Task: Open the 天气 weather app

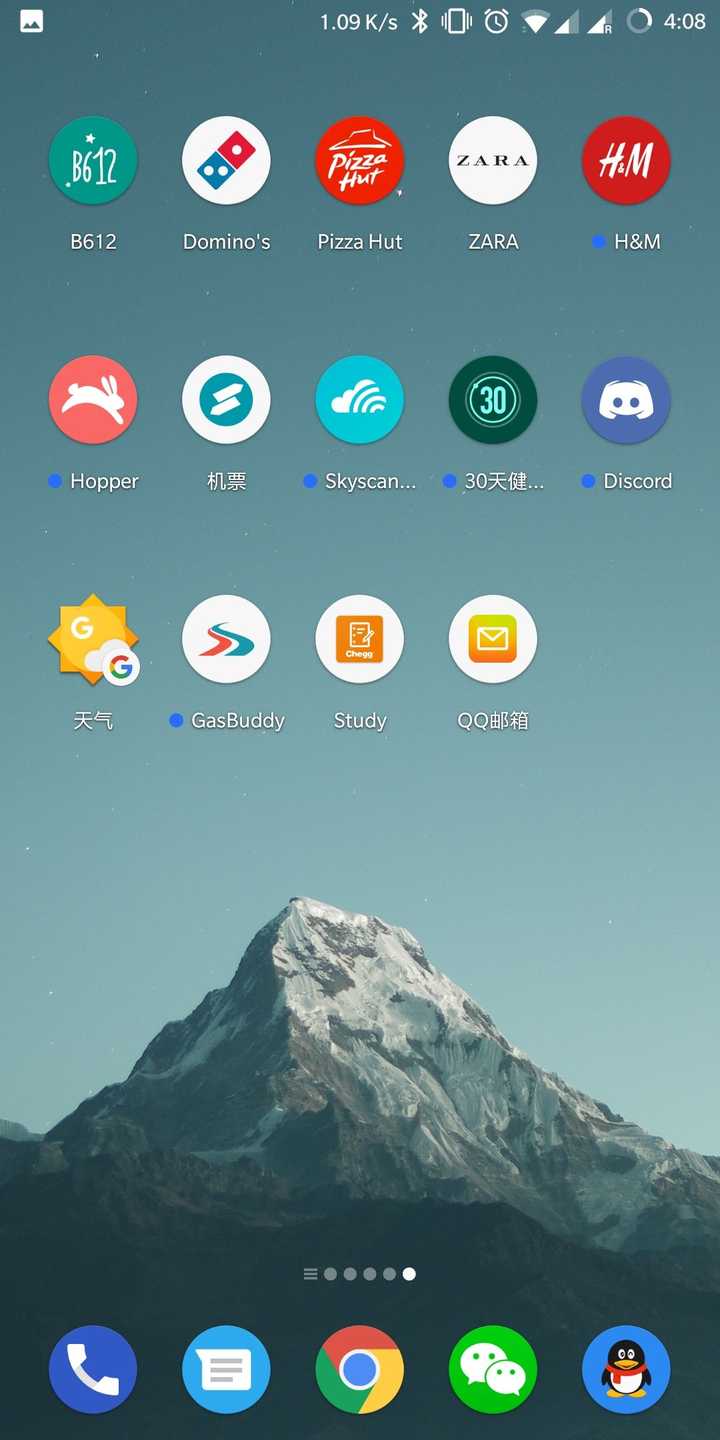Action: pyautogui.click(x=93, y=639)
